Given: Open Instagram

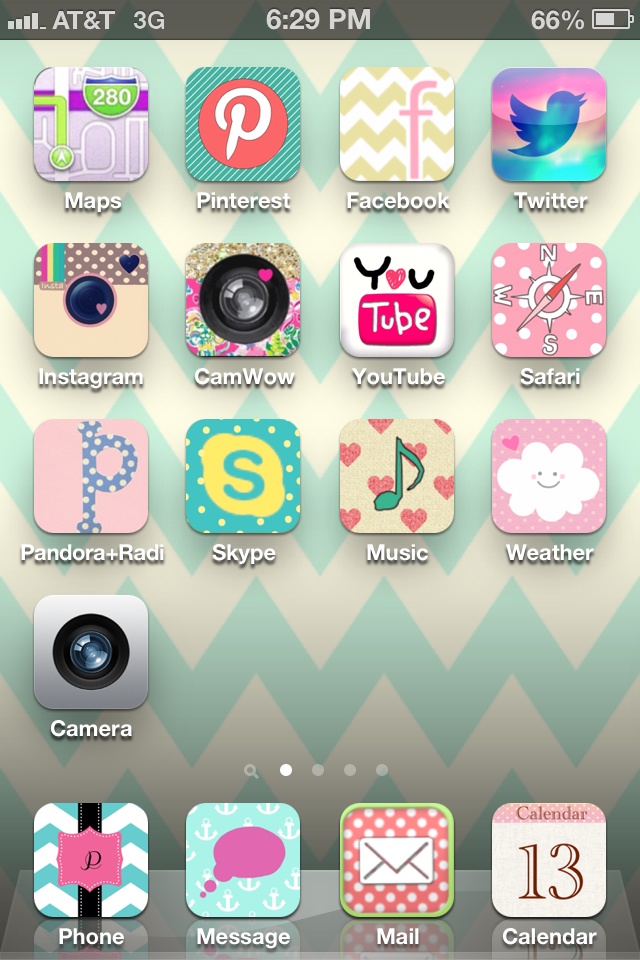Looking at the screenshot, I should (91, 300).
